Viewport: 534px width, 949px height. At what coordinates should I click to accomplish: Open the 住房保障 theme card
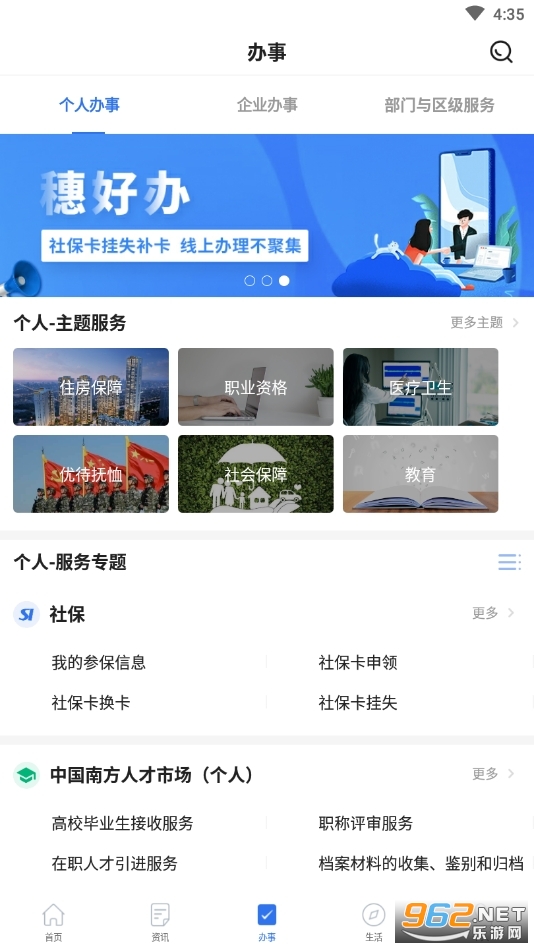[x=91, y=387]
